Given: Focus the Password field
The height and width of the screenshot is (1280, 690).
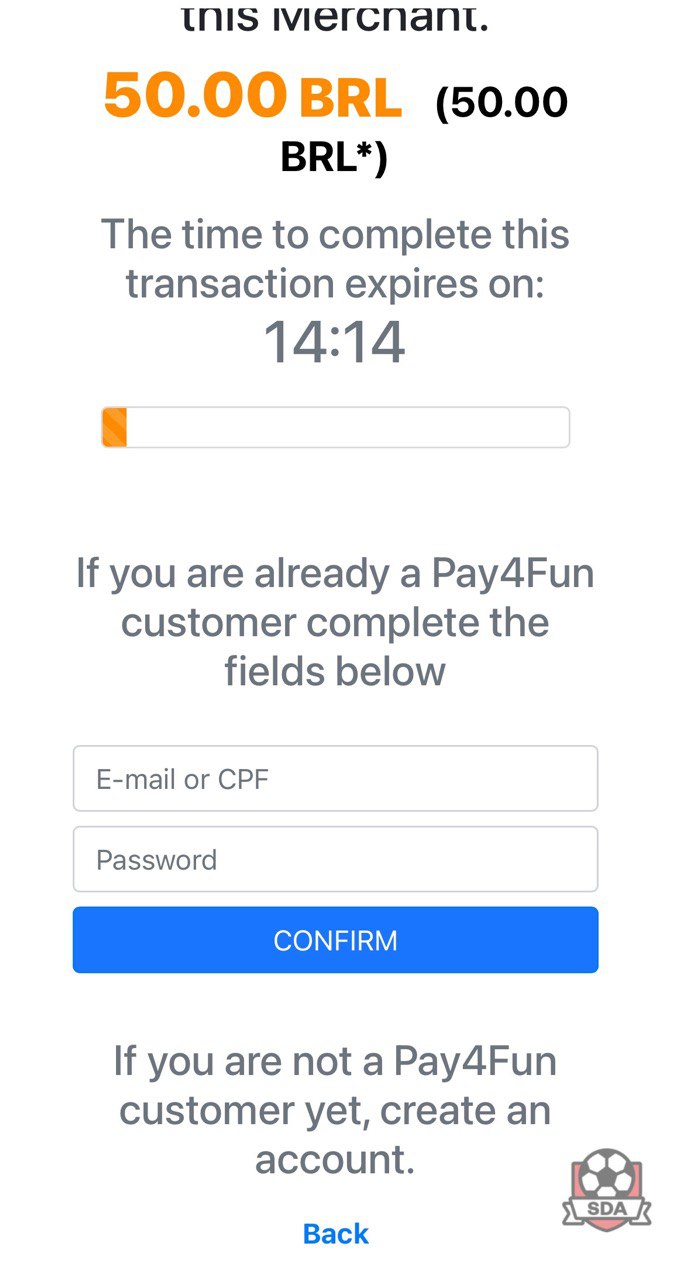Looking at the screenshot, I should point(335,859).
